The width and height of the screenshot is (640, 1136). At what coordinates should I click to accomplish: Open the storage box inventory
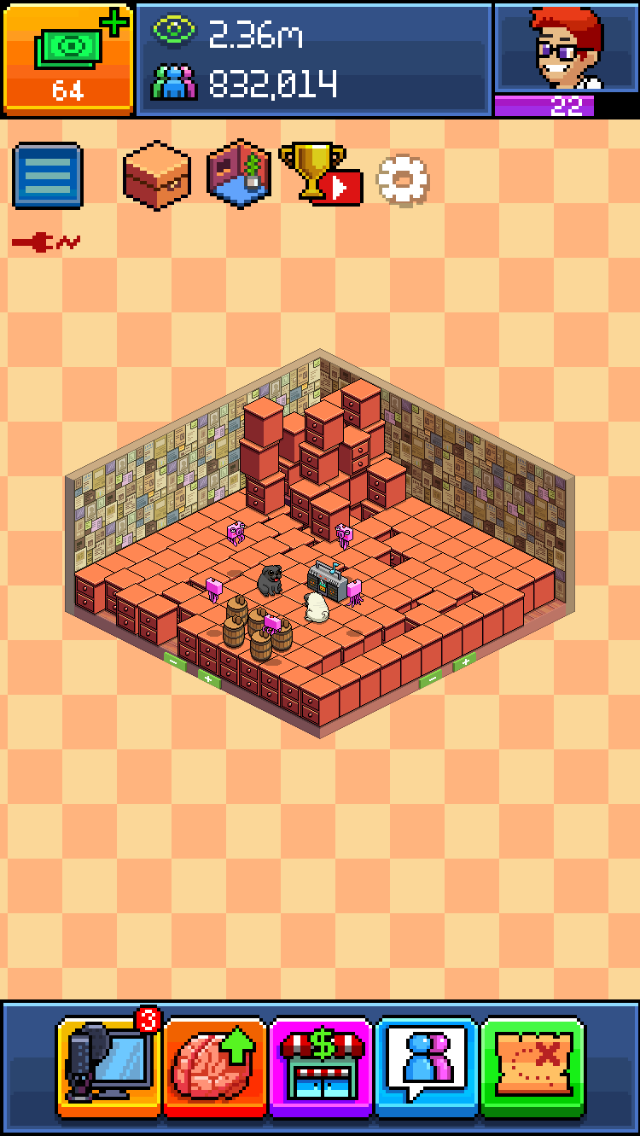[x=157, y=174]
